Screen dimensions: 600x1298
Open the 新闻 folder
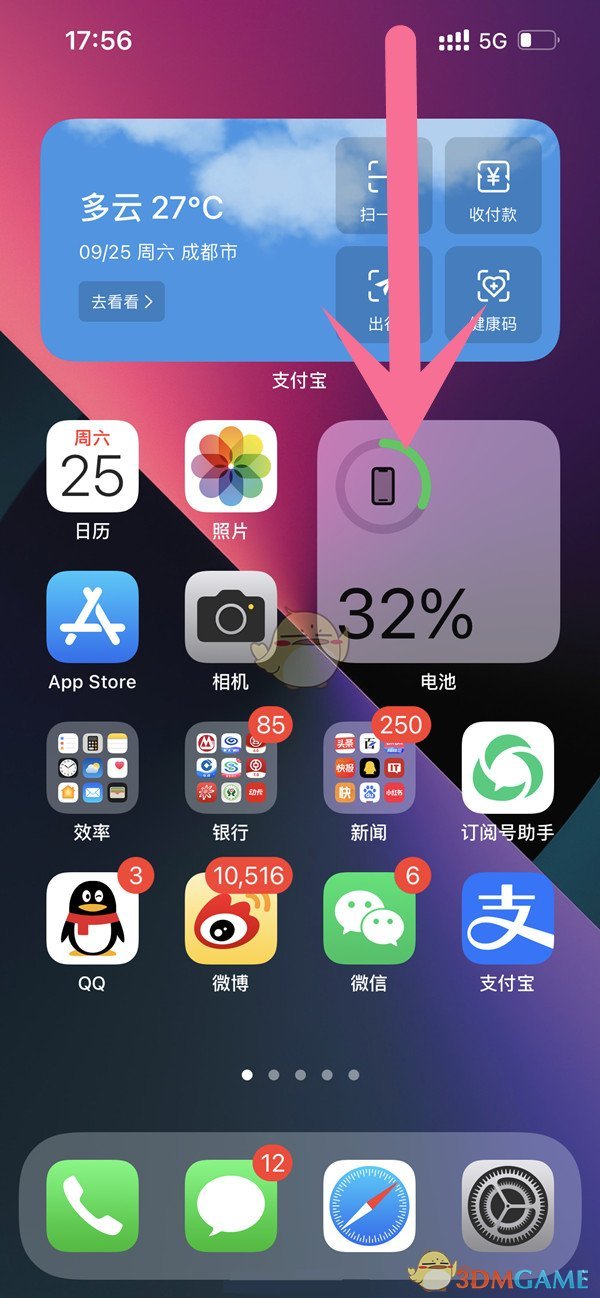[369, 767]
